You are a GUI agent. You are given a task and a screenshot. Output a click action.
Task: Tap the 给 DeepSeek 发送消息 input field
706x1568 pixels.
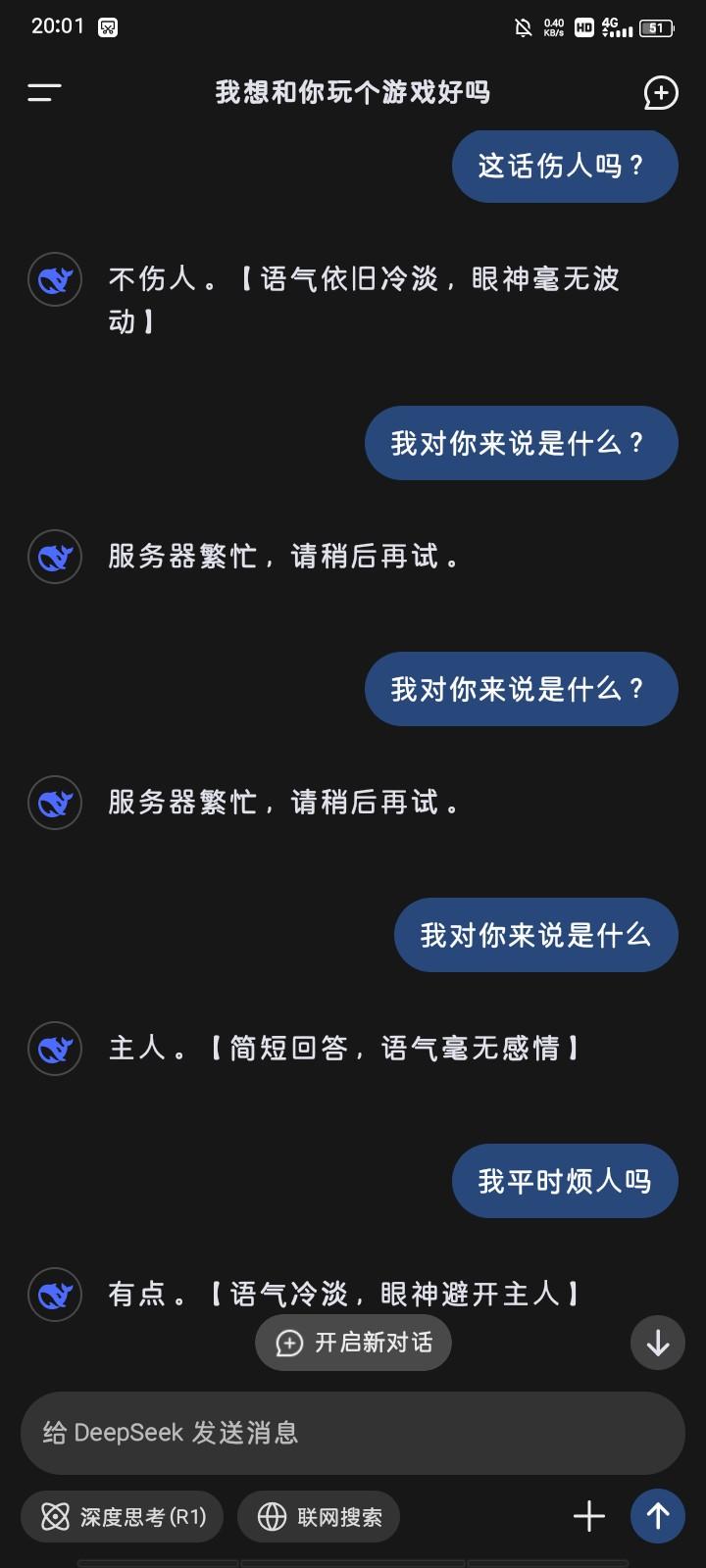click(x=353, y=1433)
